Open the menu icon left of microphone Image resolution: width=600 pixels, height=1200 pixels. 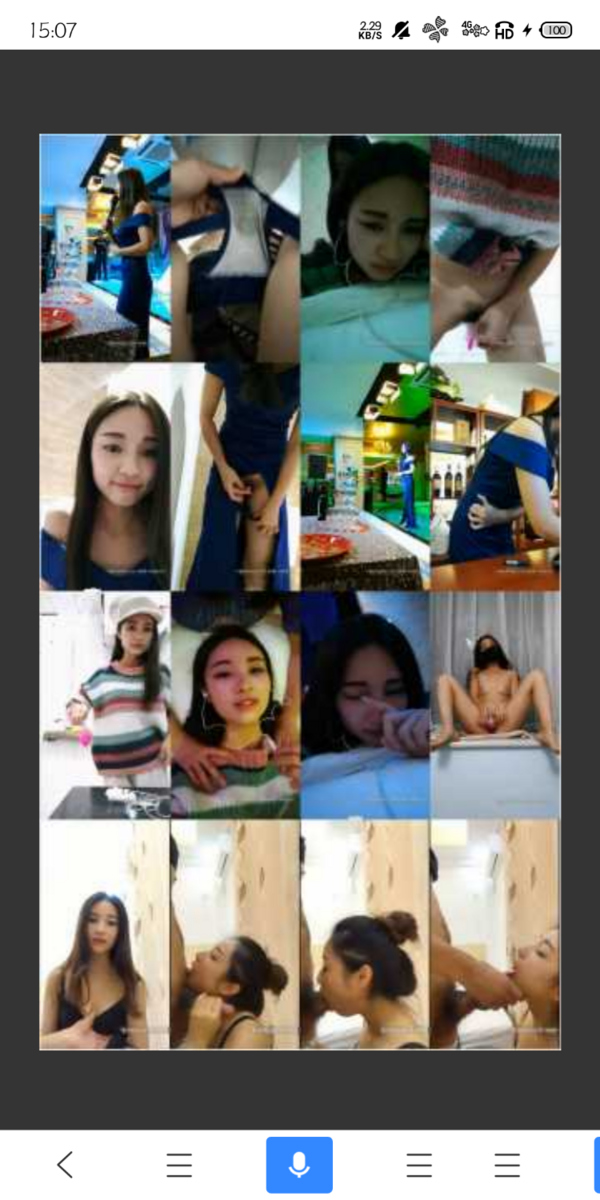point(179,1165)
